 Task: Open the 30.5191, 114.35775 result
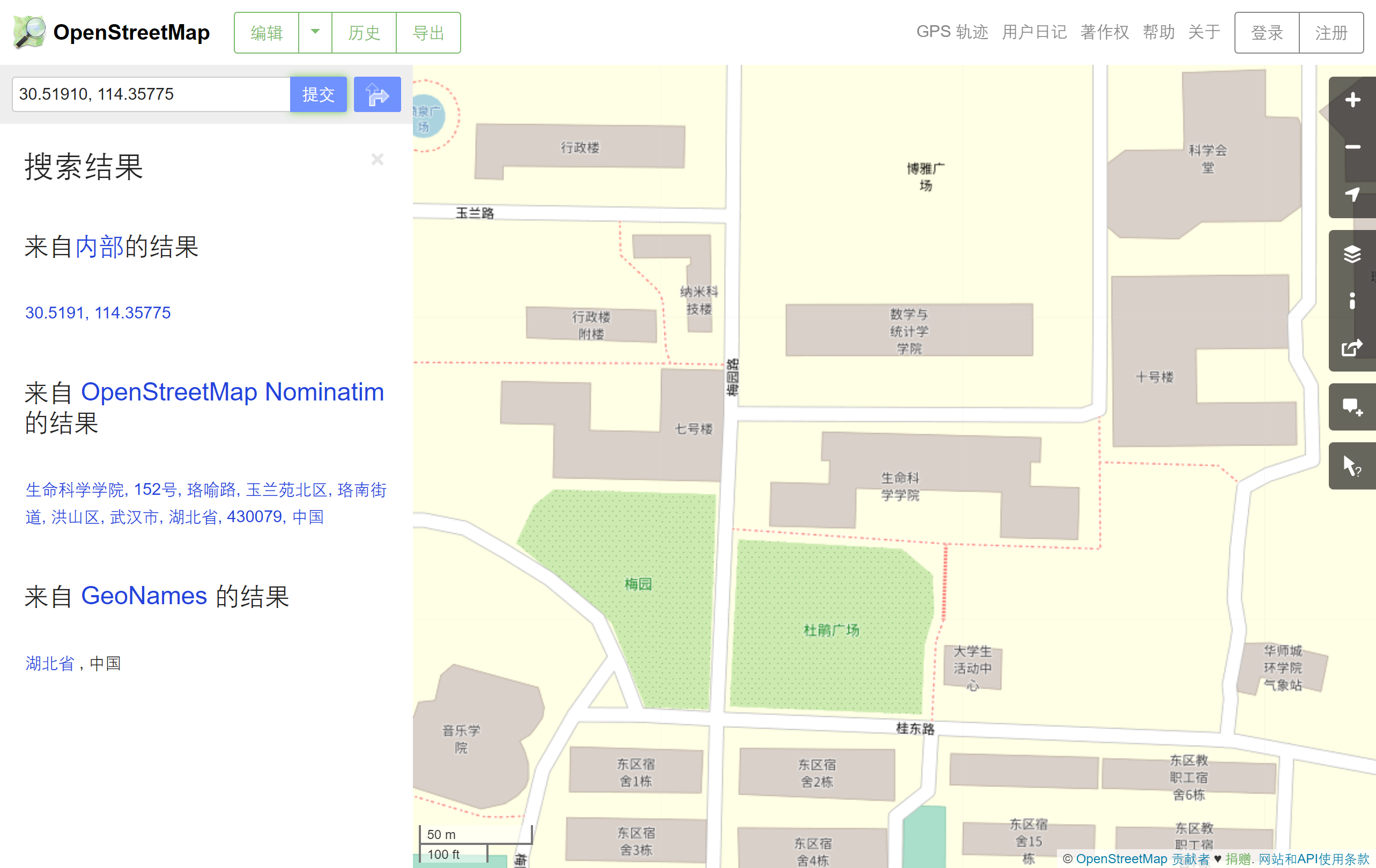[x=98, y=313]
